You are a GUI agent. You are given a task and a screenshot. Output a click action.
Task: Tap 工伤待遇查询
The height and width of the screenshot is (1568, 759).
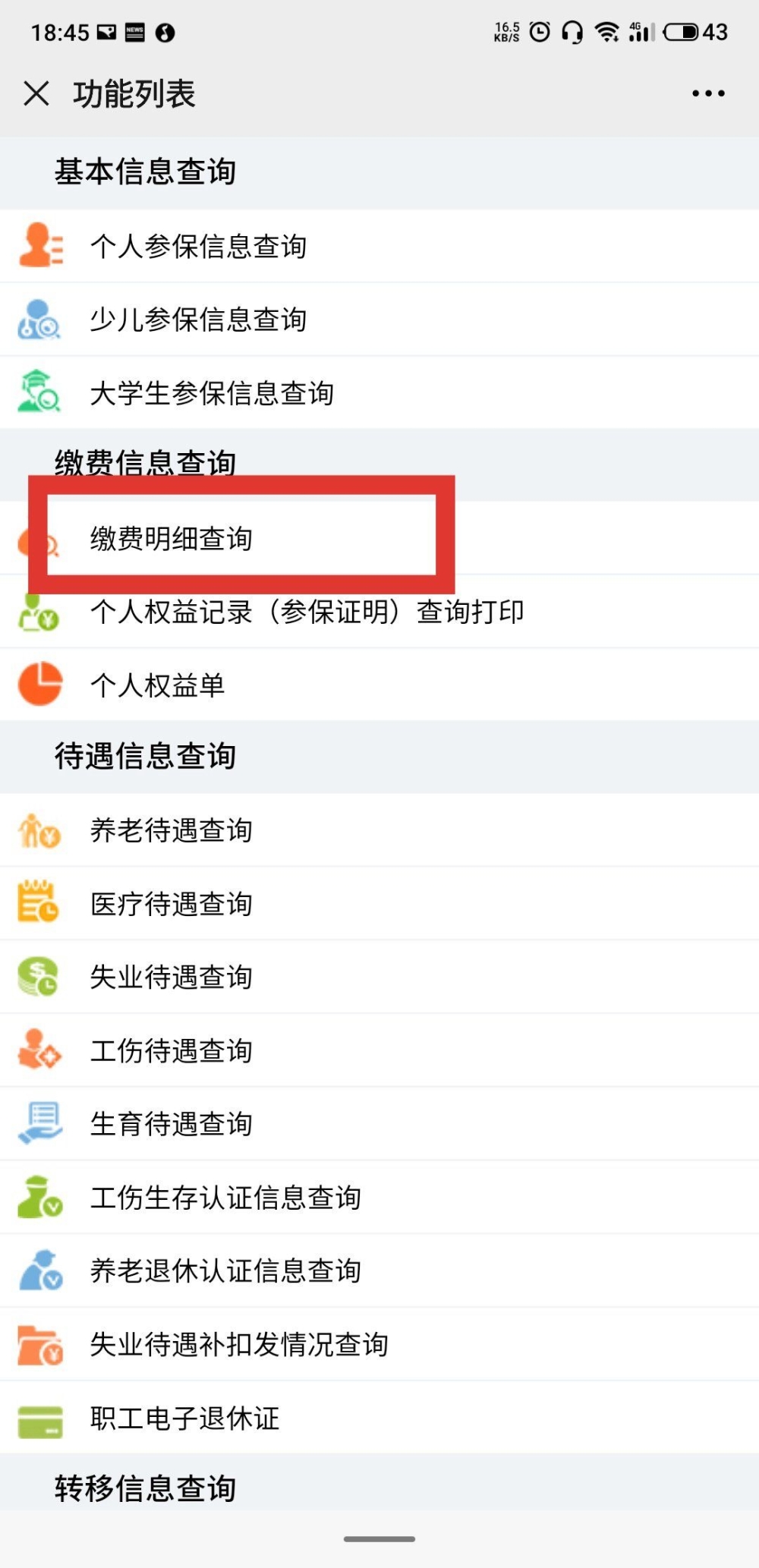pos(379,1050)
